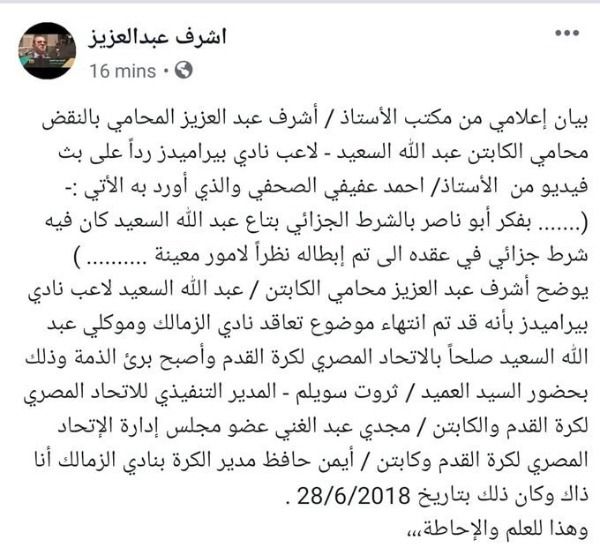Open اشرف عبدالعزيز profile picture
The image size is (600, 548).
[46, 51]
